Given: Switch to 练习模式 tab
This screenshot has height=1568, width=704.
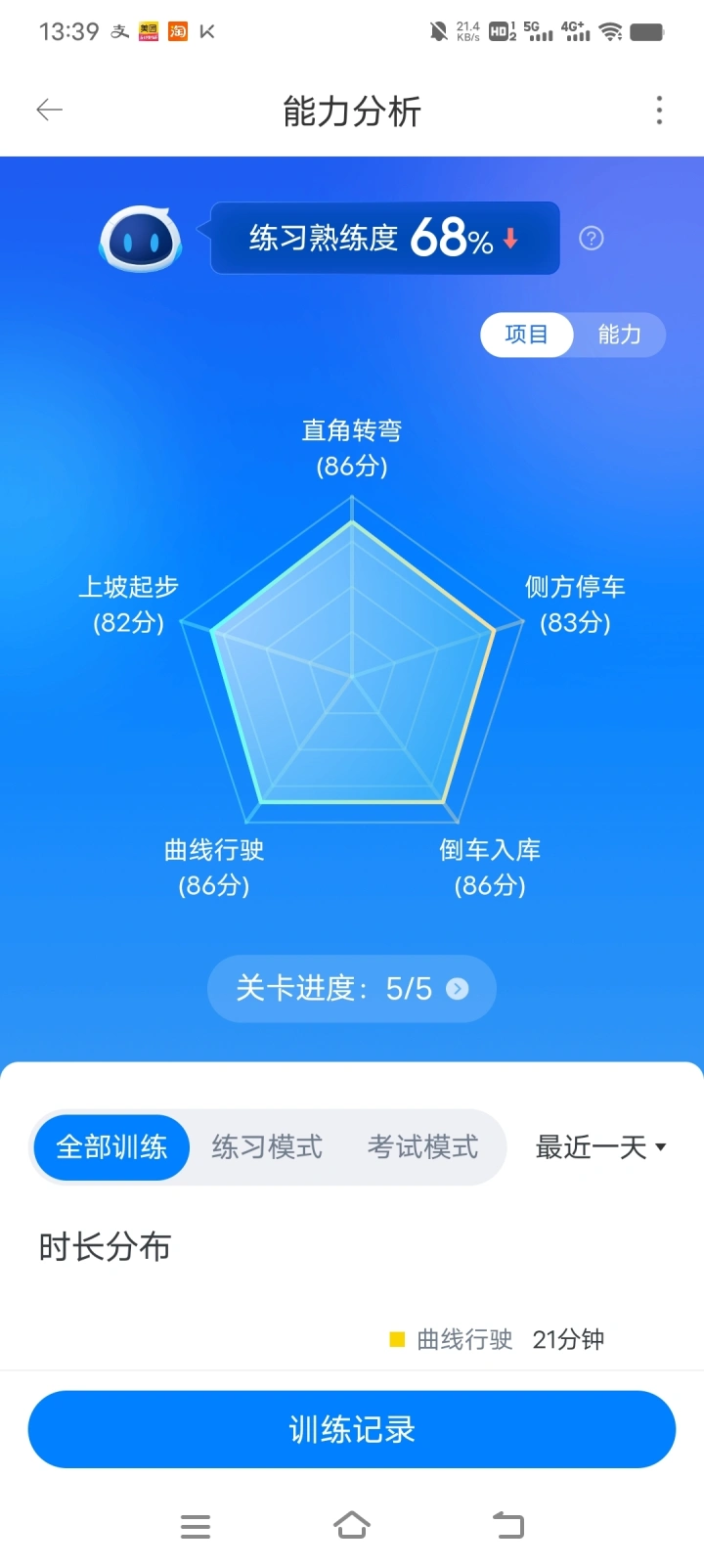Looking at the screenshot, I should coord(267,1146).
